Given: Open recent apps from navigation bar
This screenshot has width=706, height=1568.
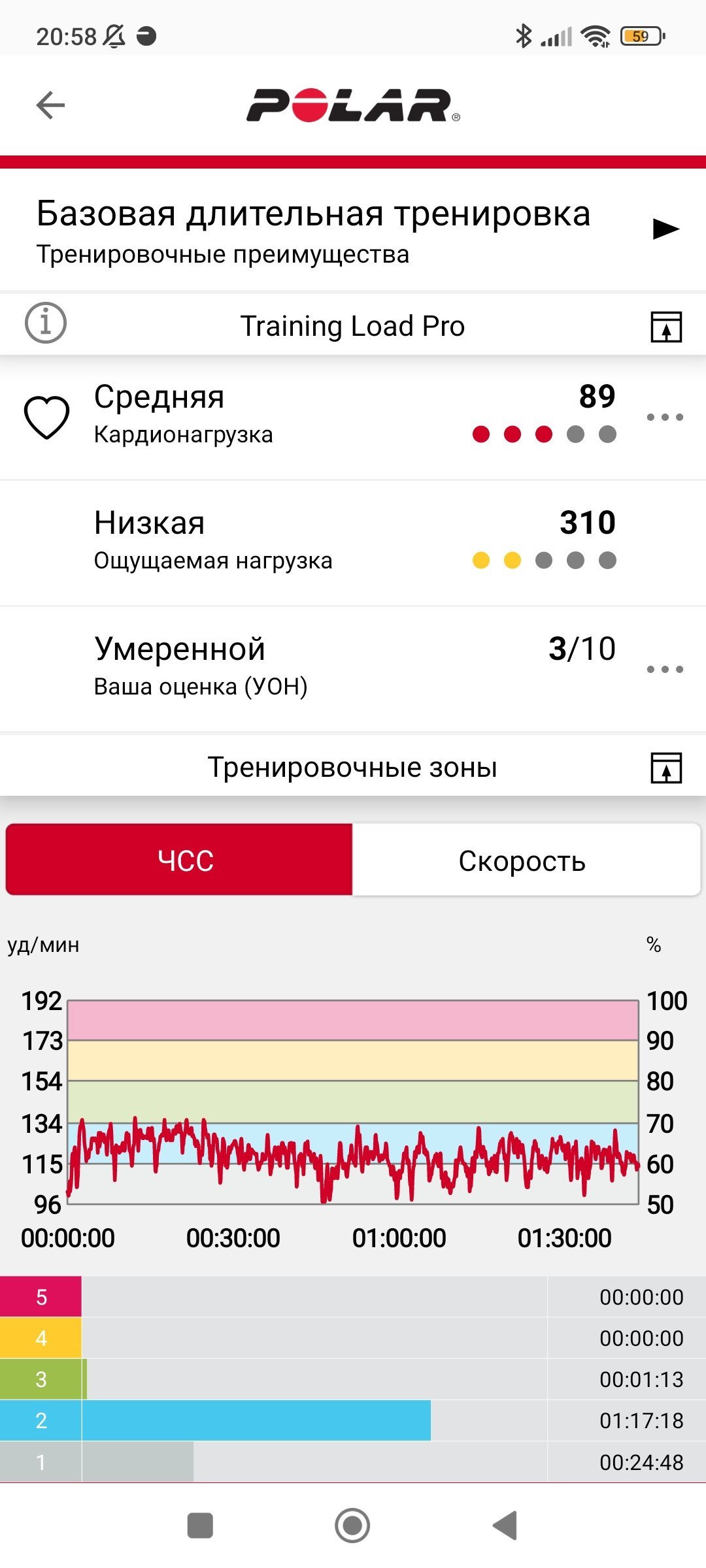Looking at the screenshot, I should (200, 1526).
